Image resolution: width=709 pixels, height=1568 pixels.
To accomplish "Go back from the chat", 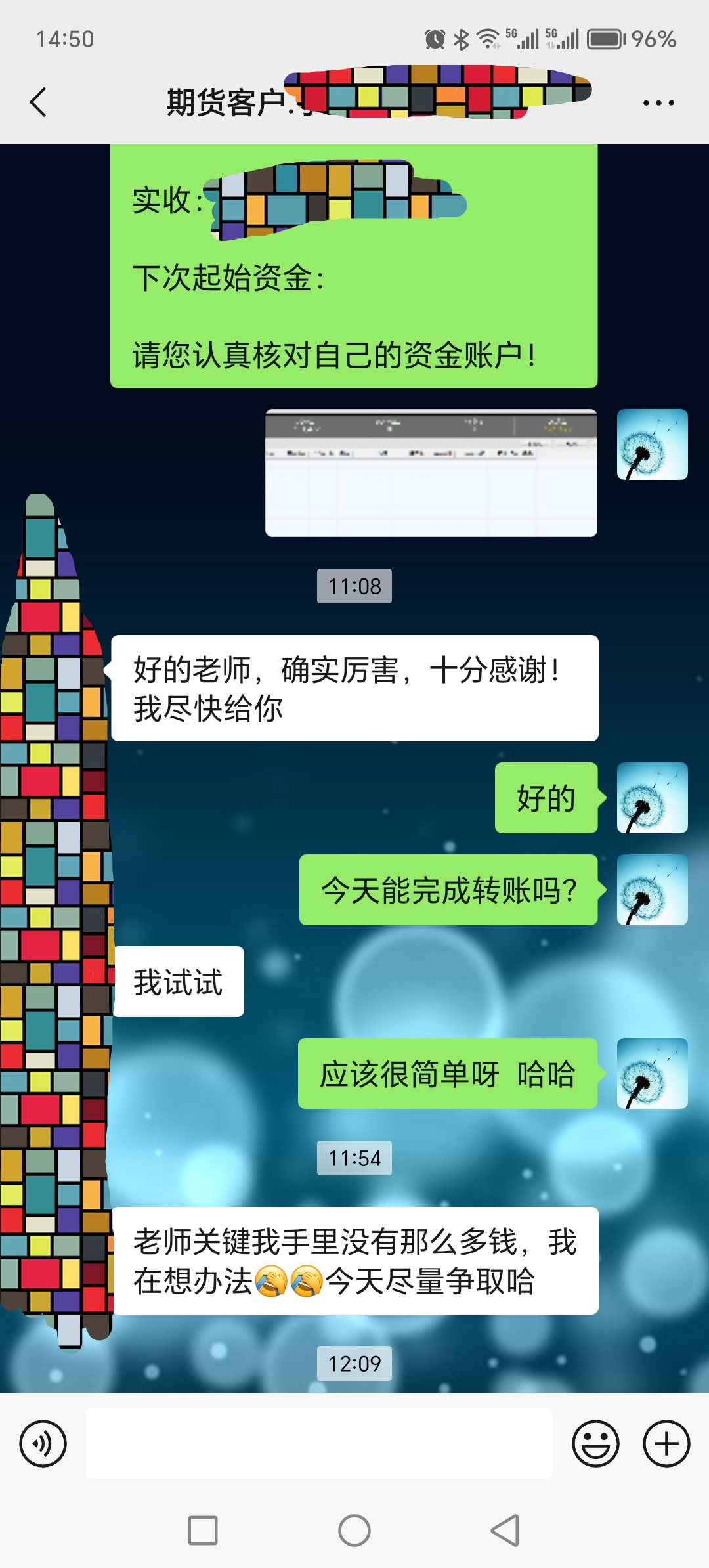I will point(39,102).
